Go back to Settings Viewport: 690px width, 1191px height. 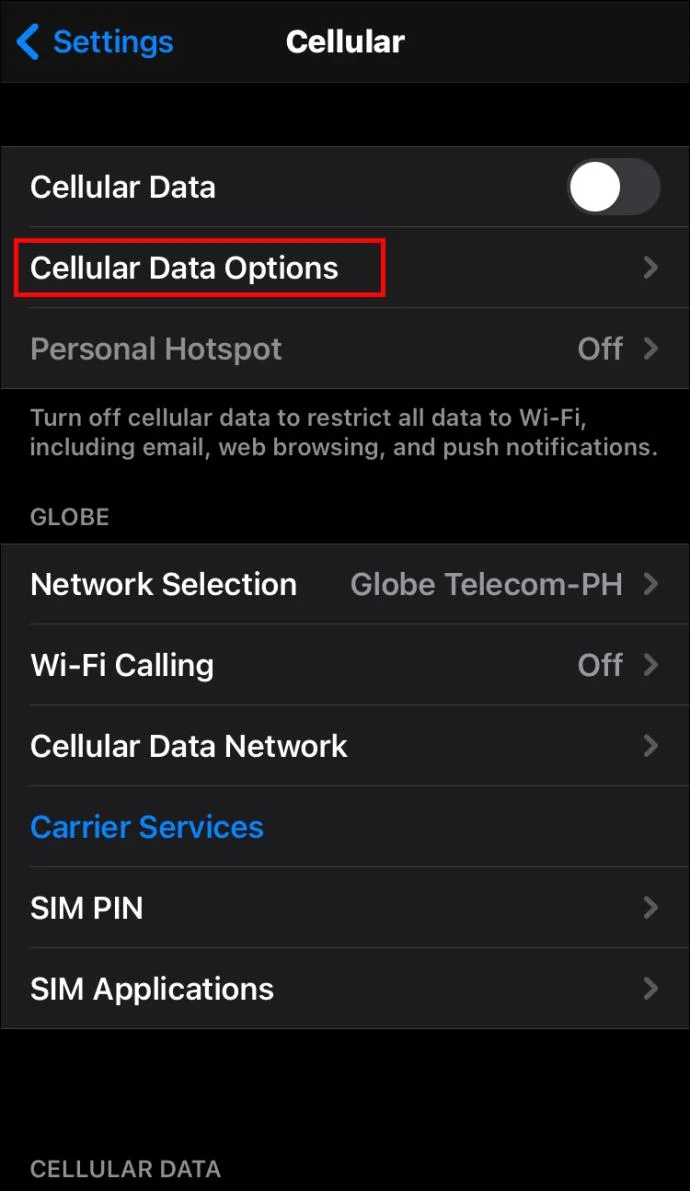(95, 42)
